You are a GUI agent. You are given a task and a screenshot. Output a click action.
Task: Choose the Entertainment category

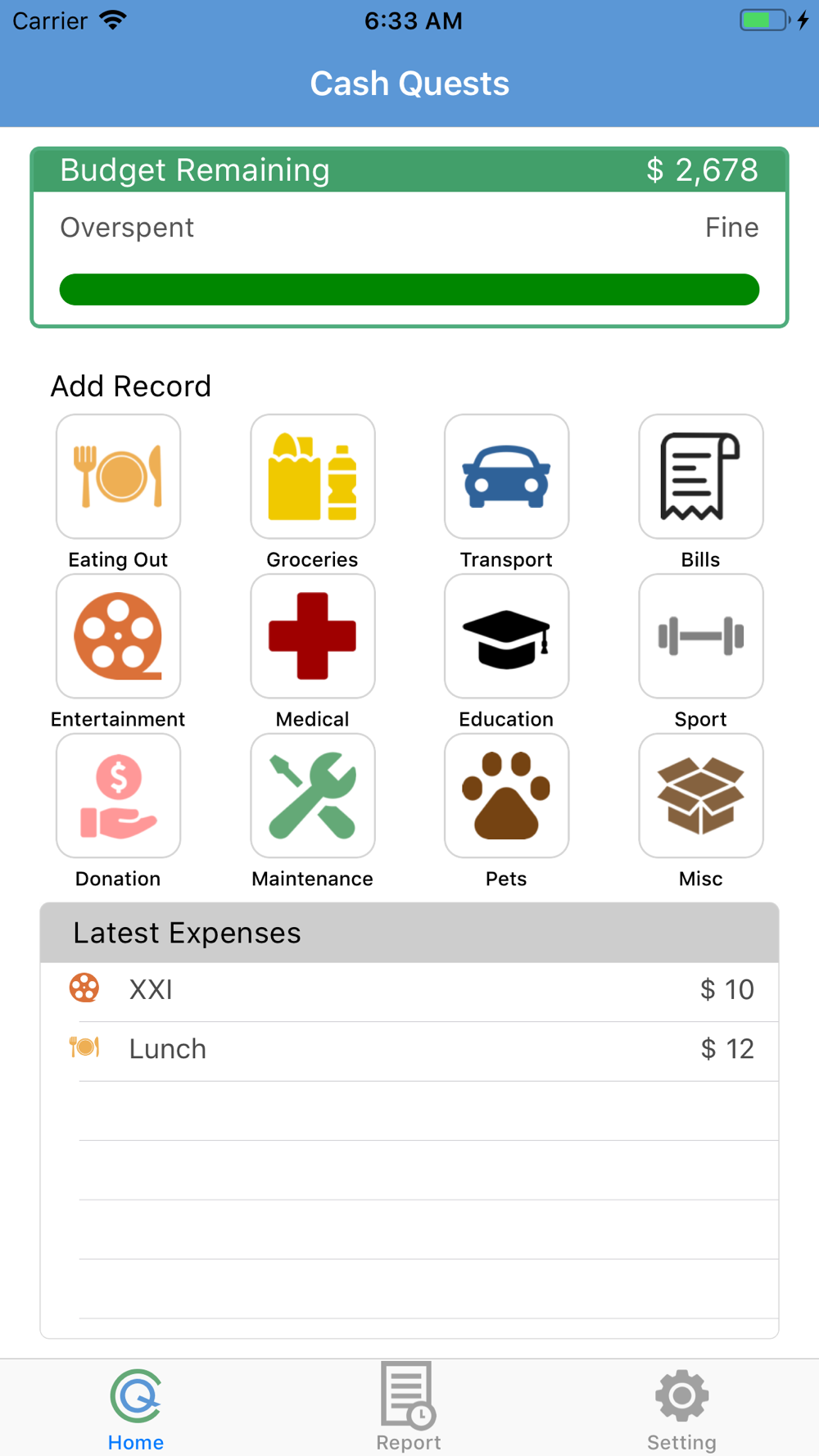click(x=118, y=636)
